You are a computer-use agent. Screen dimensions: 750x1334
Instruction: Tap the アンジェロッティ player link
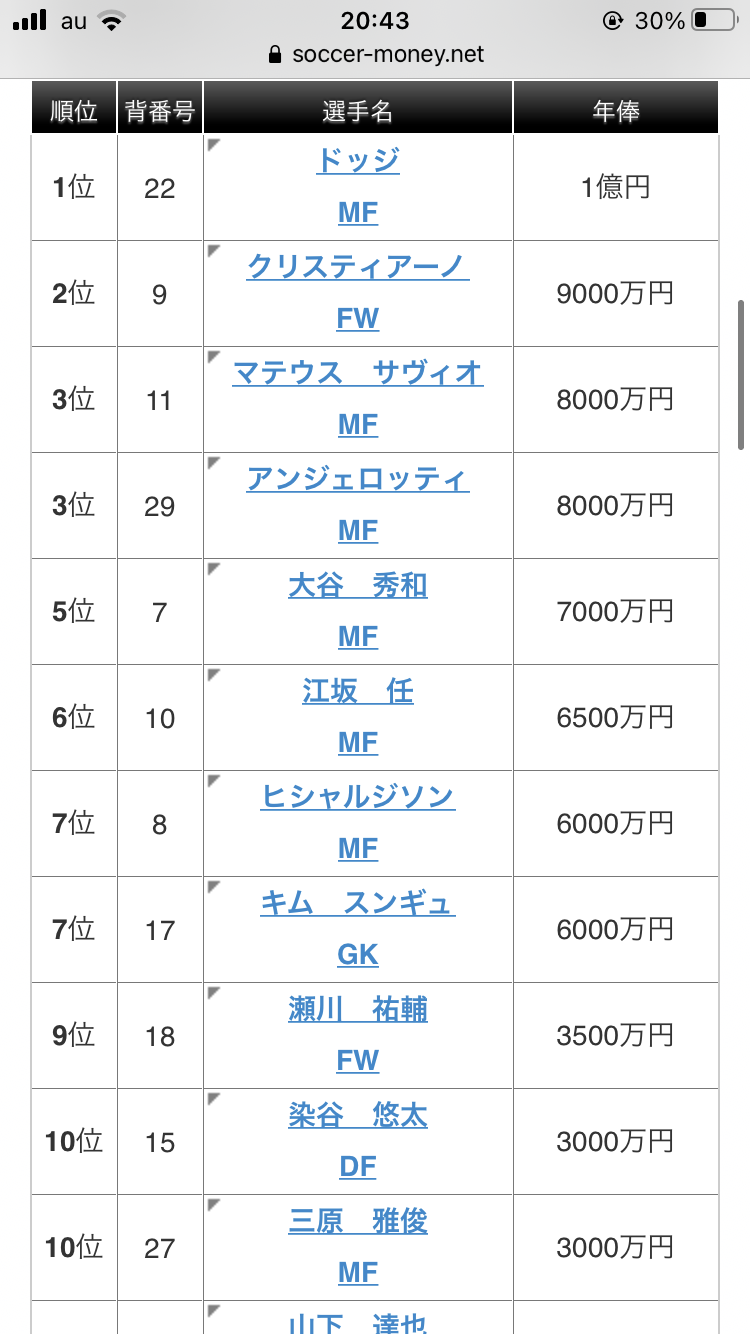pyautogui.click(x=358, y=478)
